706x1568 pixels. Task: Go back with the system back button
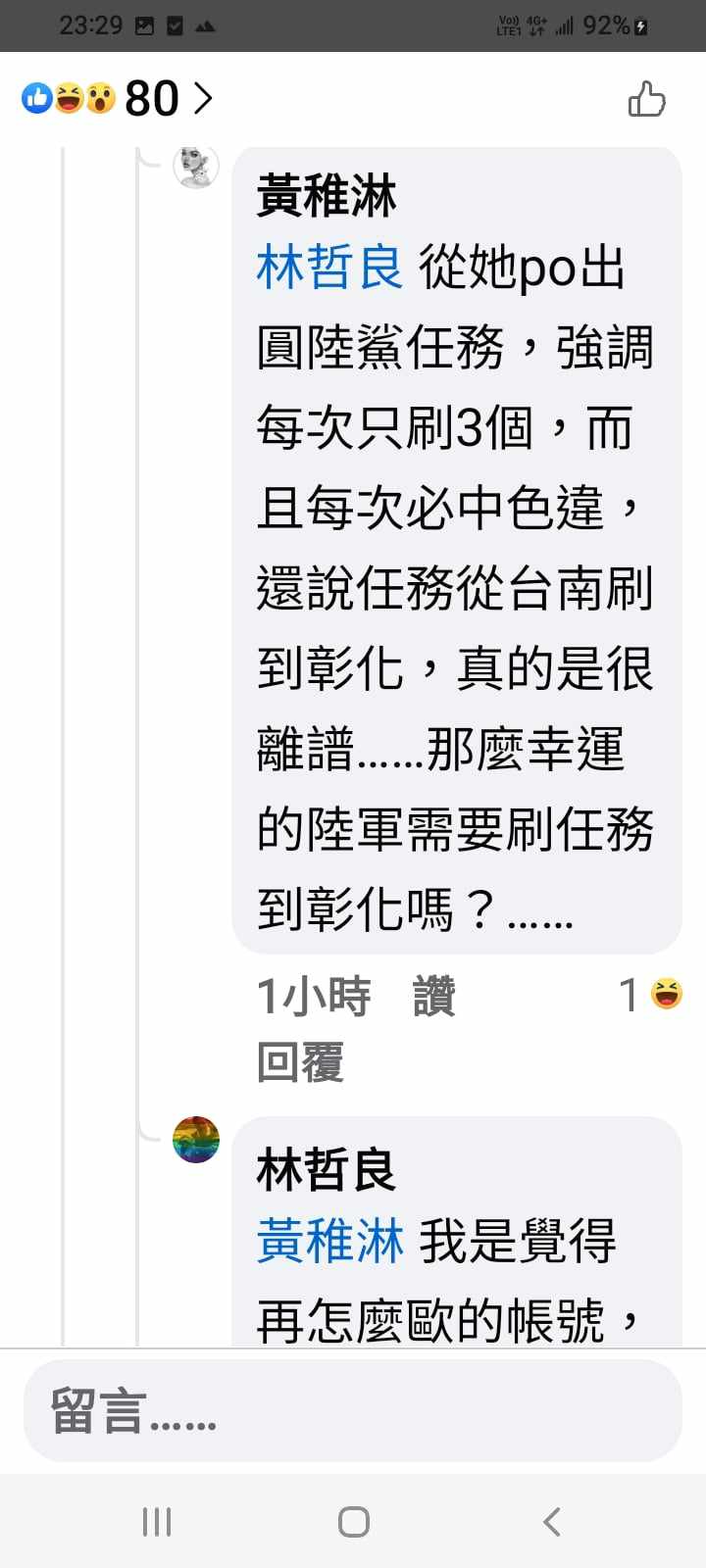pos(552,1521)
